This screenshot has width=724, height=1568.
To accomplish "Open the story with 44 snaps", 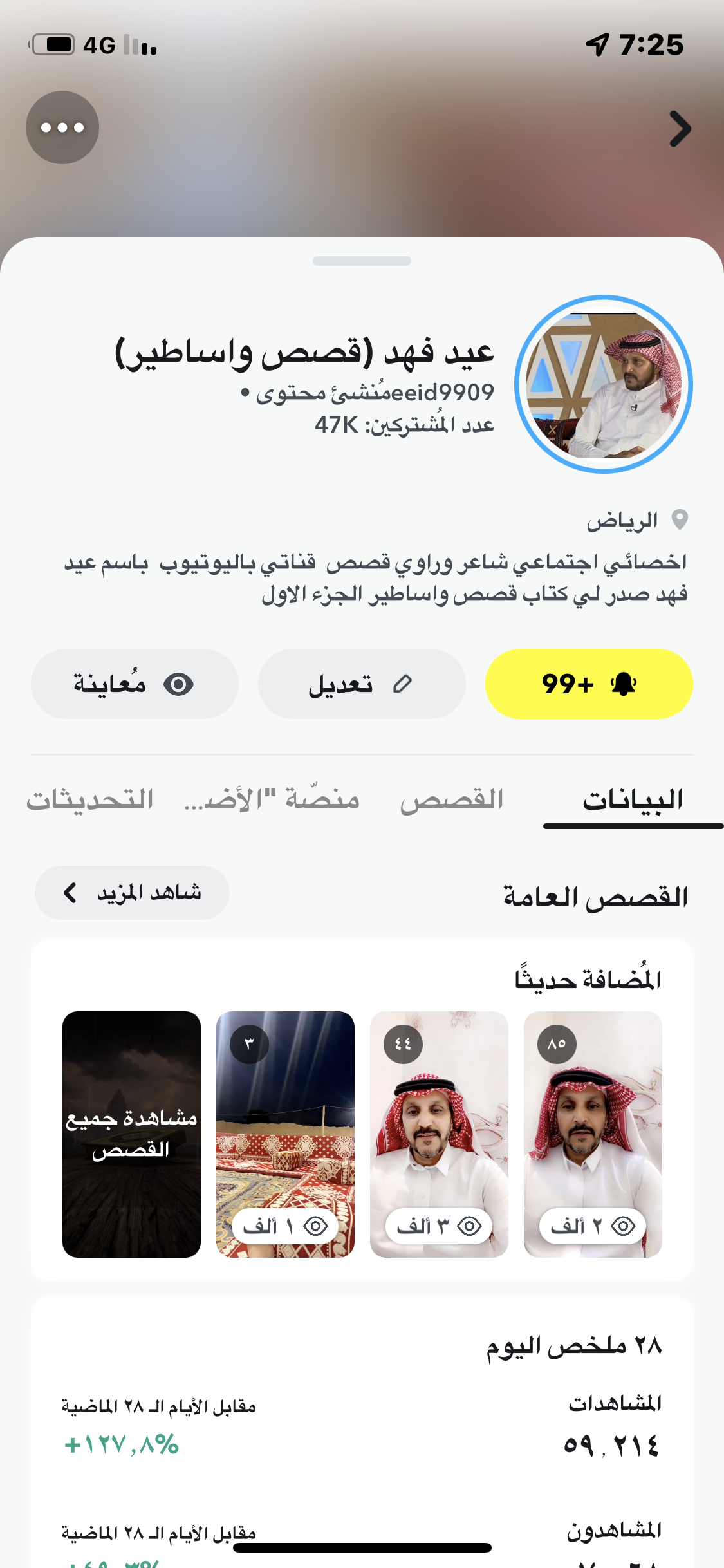I will coord(439,1134).
